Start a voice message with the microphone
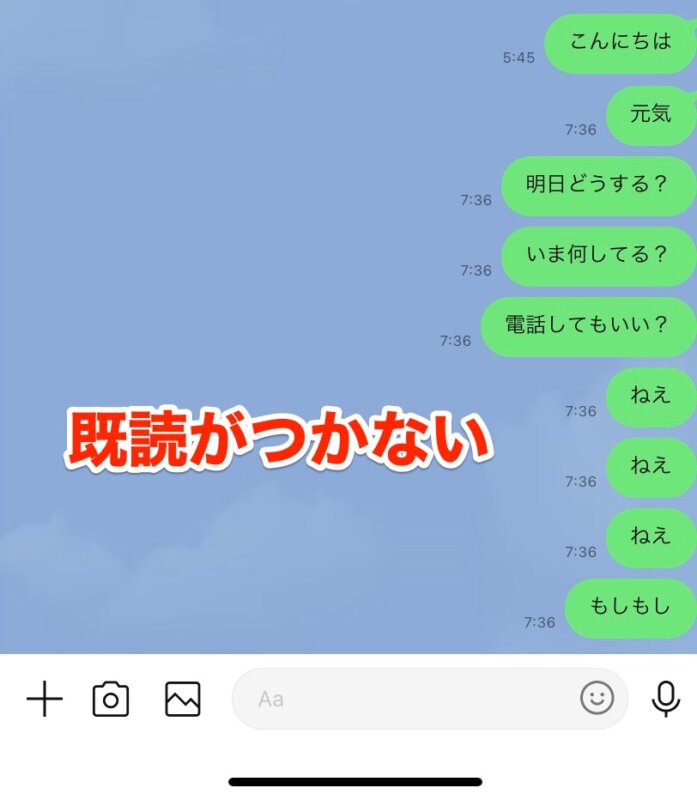This screenshot has width=697, height=800. pos(666,698)
